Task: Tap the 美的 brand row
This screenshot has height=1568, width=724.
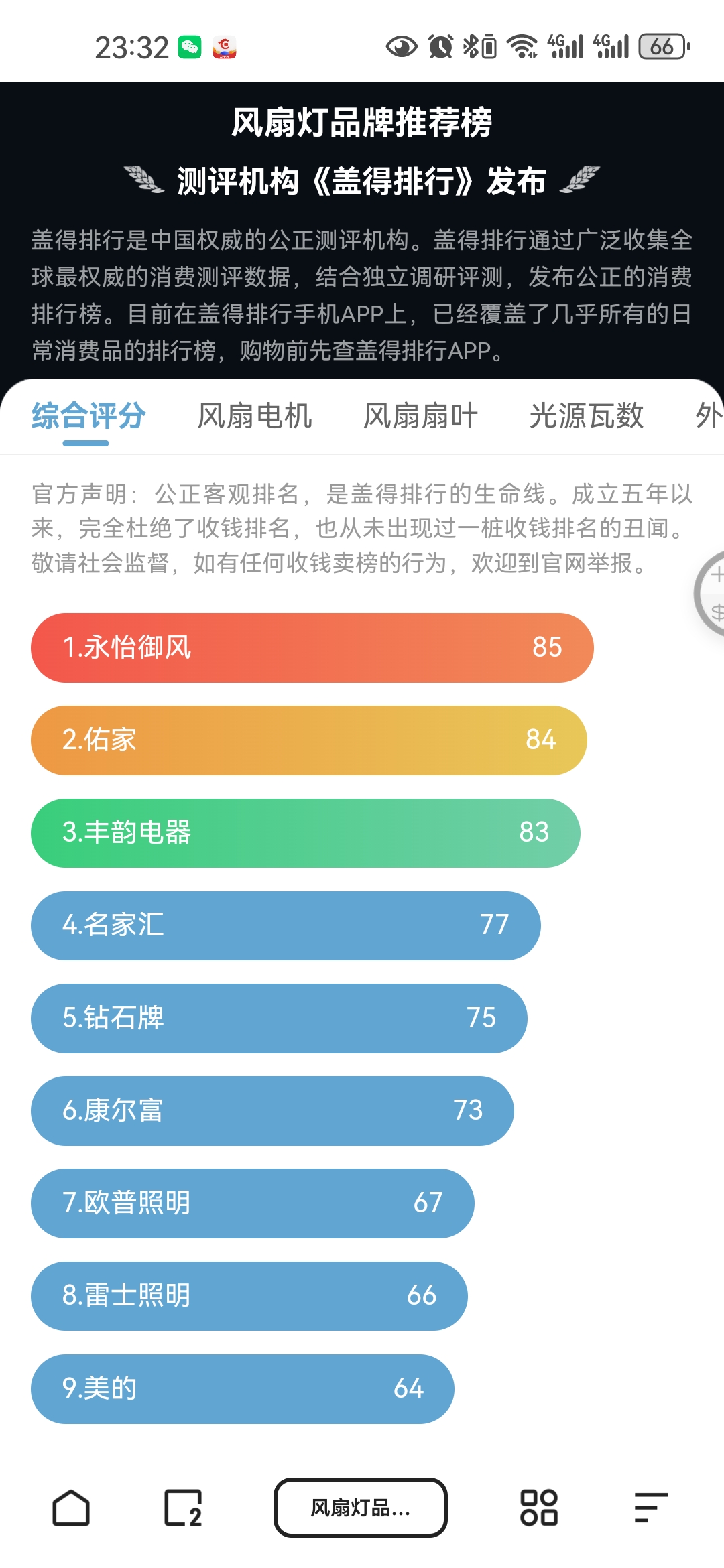Action: click(x=242, y=1388)
